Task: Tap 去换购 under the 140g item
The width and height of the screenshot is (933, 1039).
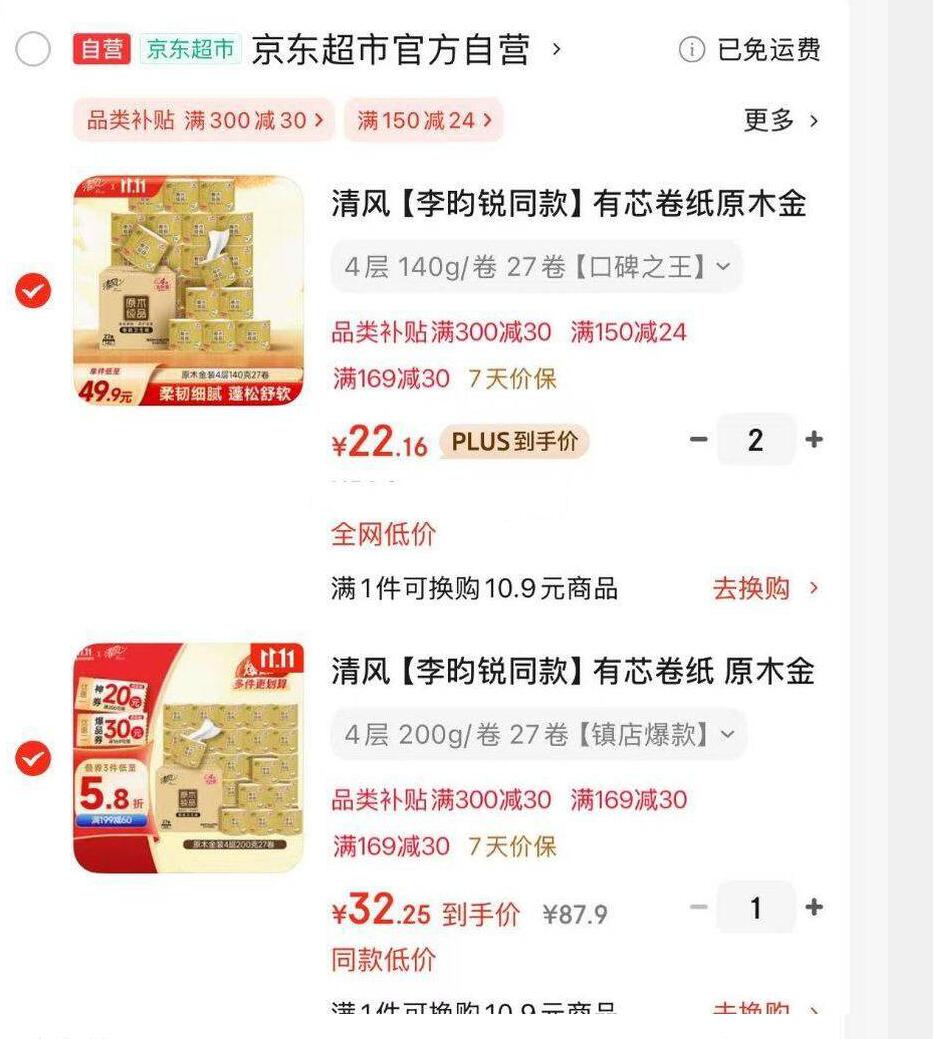Action: click(765, 588)
